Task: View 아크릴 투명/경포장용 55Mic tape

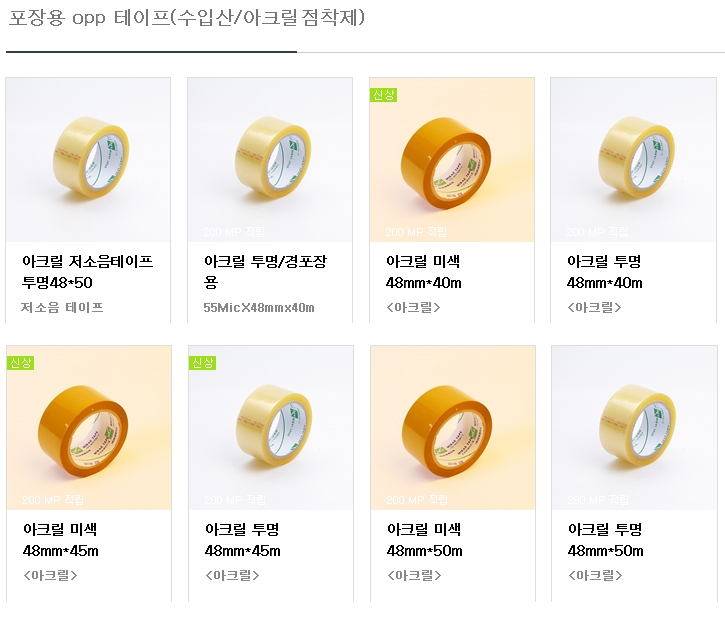Action: (x=270, y=160)
